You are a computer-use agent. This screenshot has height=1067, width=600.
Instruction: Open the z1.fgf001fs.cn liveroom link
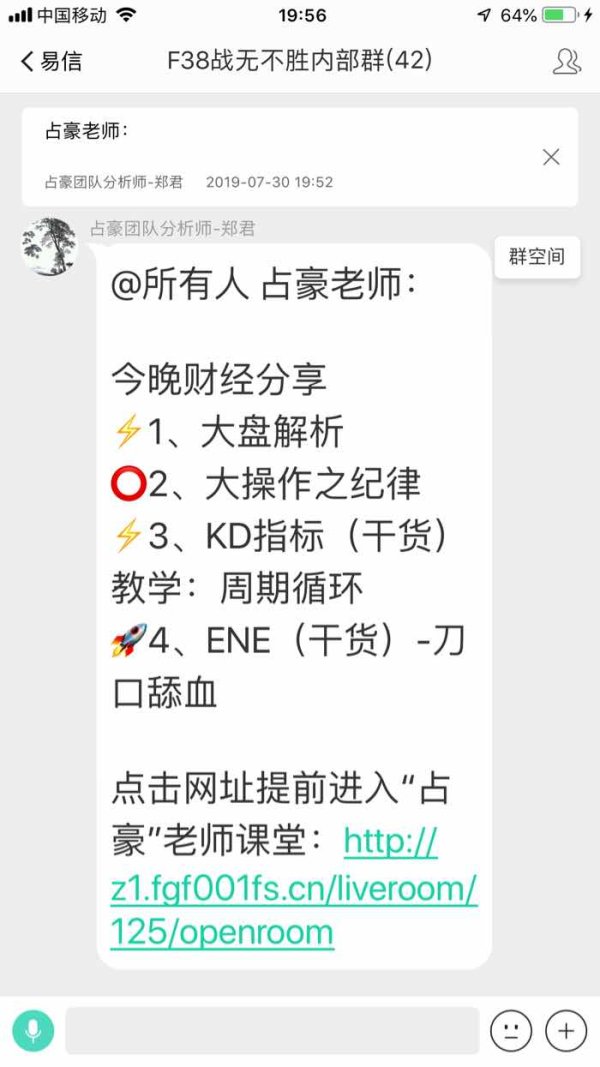(294, 887)
